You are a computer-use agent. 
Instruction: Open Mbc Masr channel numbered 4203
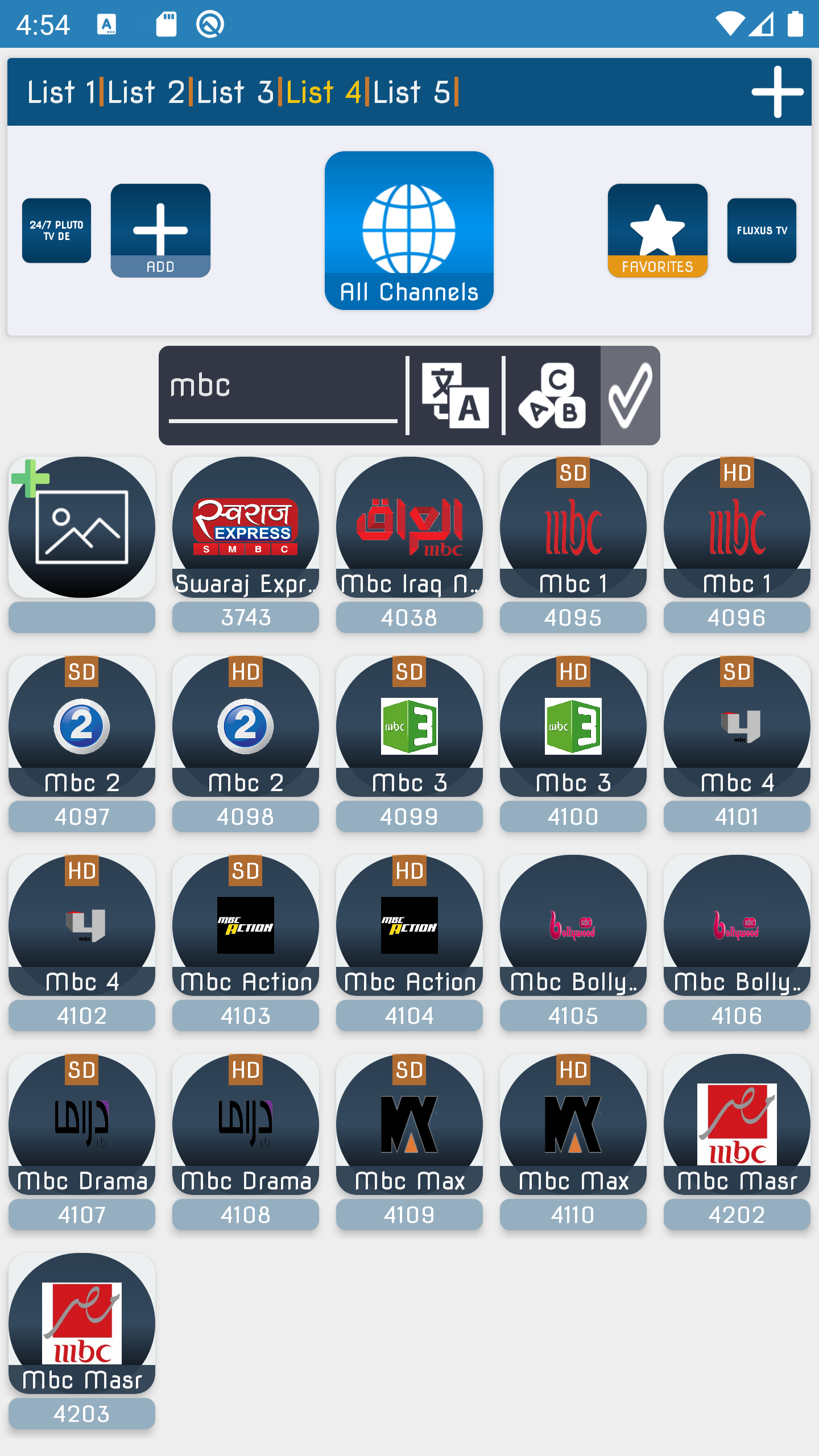81,1325
